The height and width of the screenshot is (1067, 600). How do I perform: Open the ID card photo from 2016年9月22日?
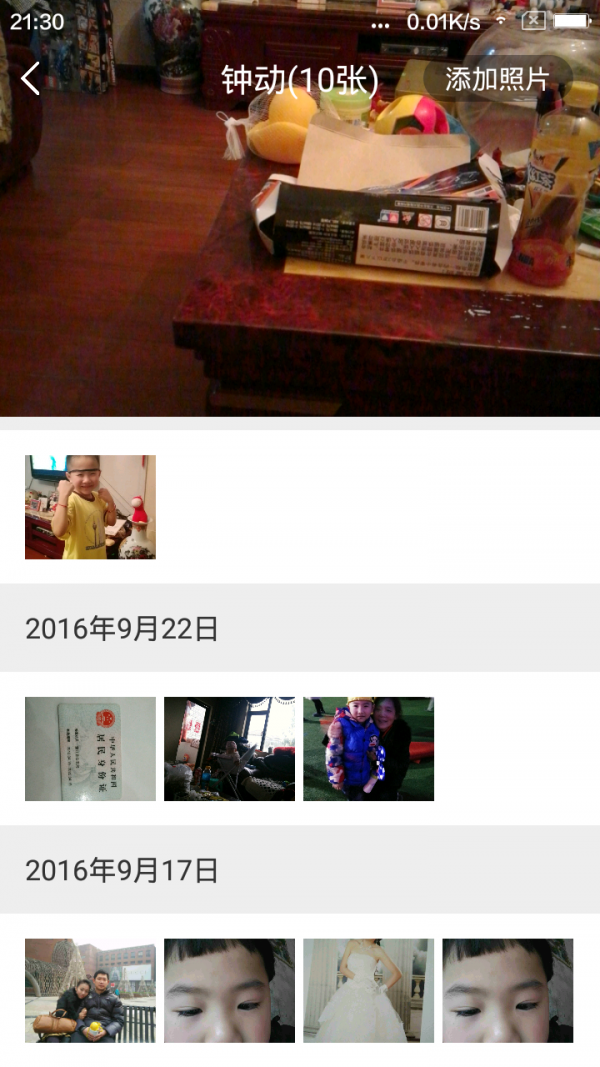(x=90, y=749)
